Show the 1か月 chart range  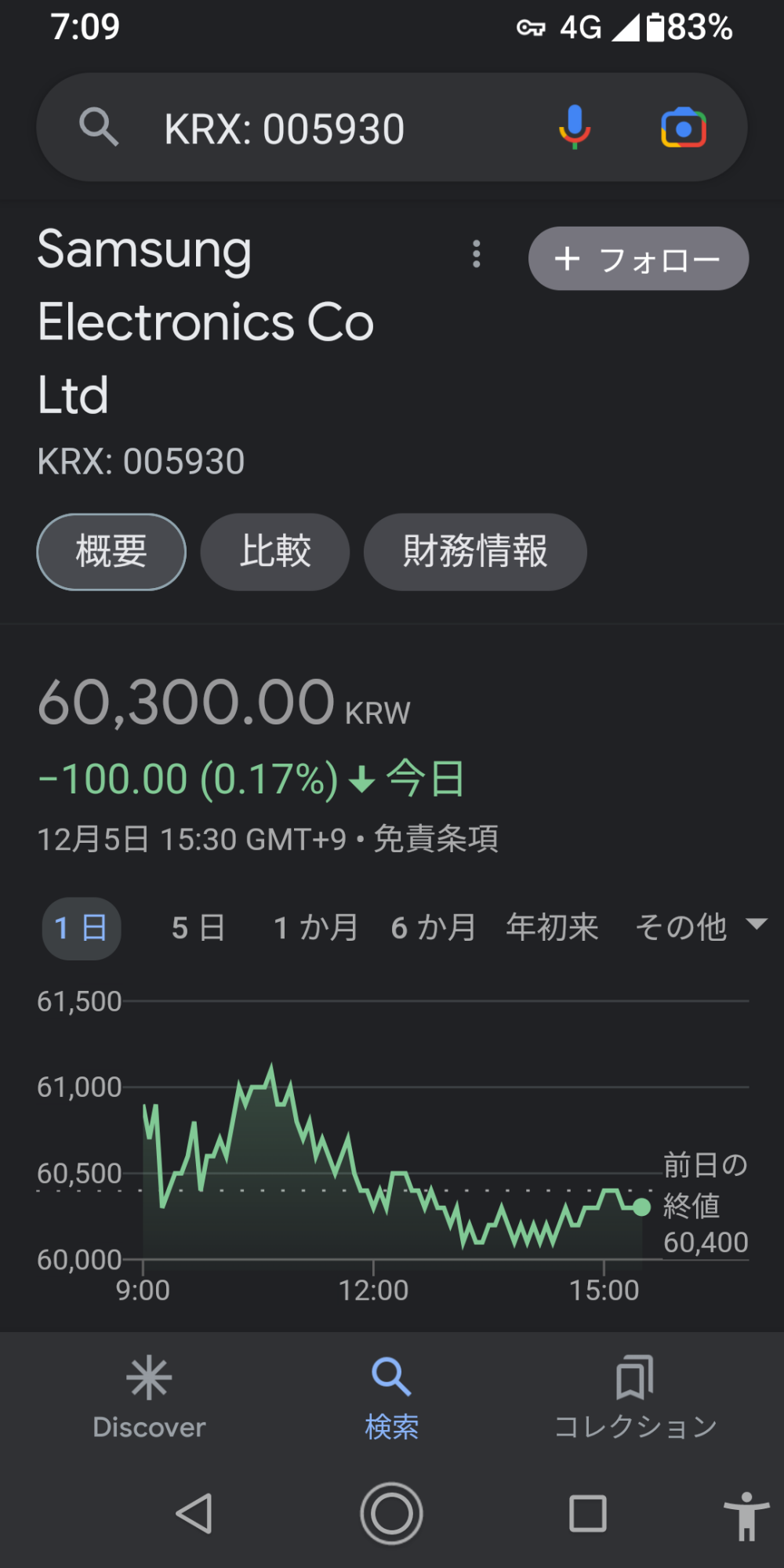click(316, 928)
